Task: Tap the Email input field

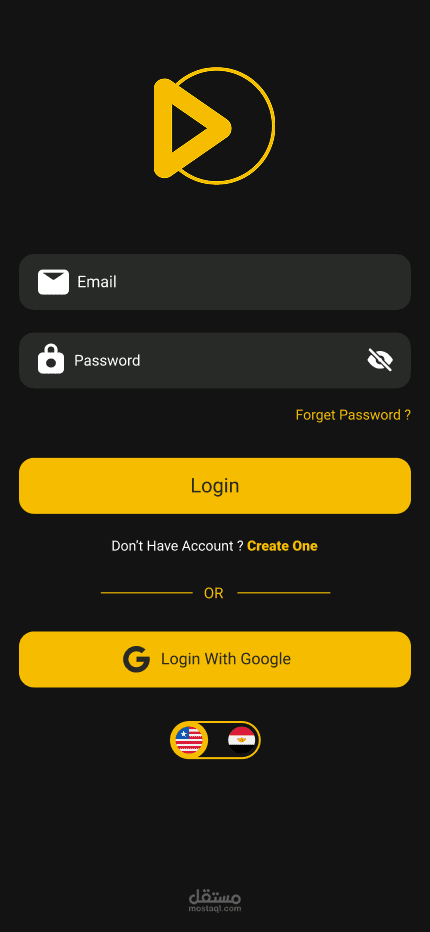Action: click(215, 282)
